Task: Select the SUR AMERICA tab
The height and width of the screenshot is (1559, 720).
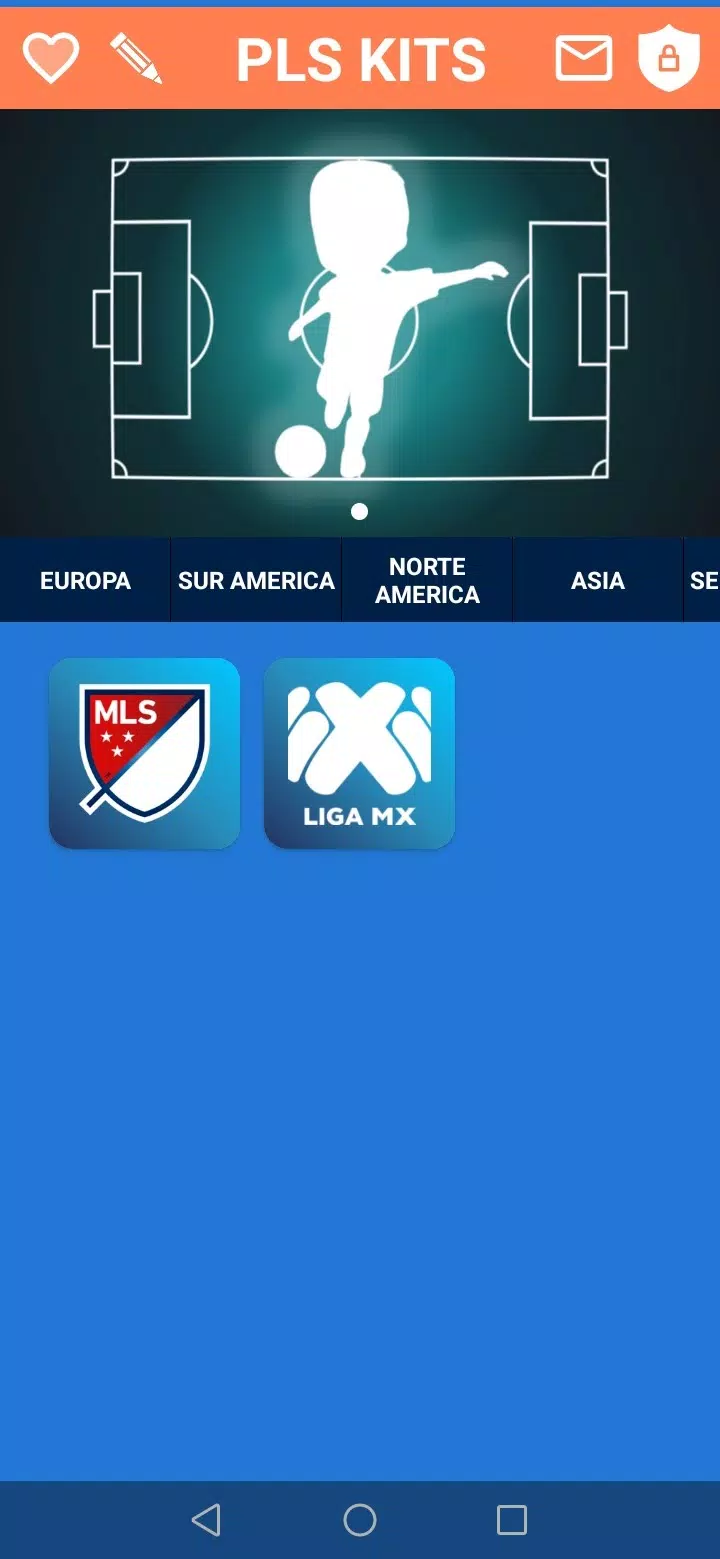Action: [256, 580]
